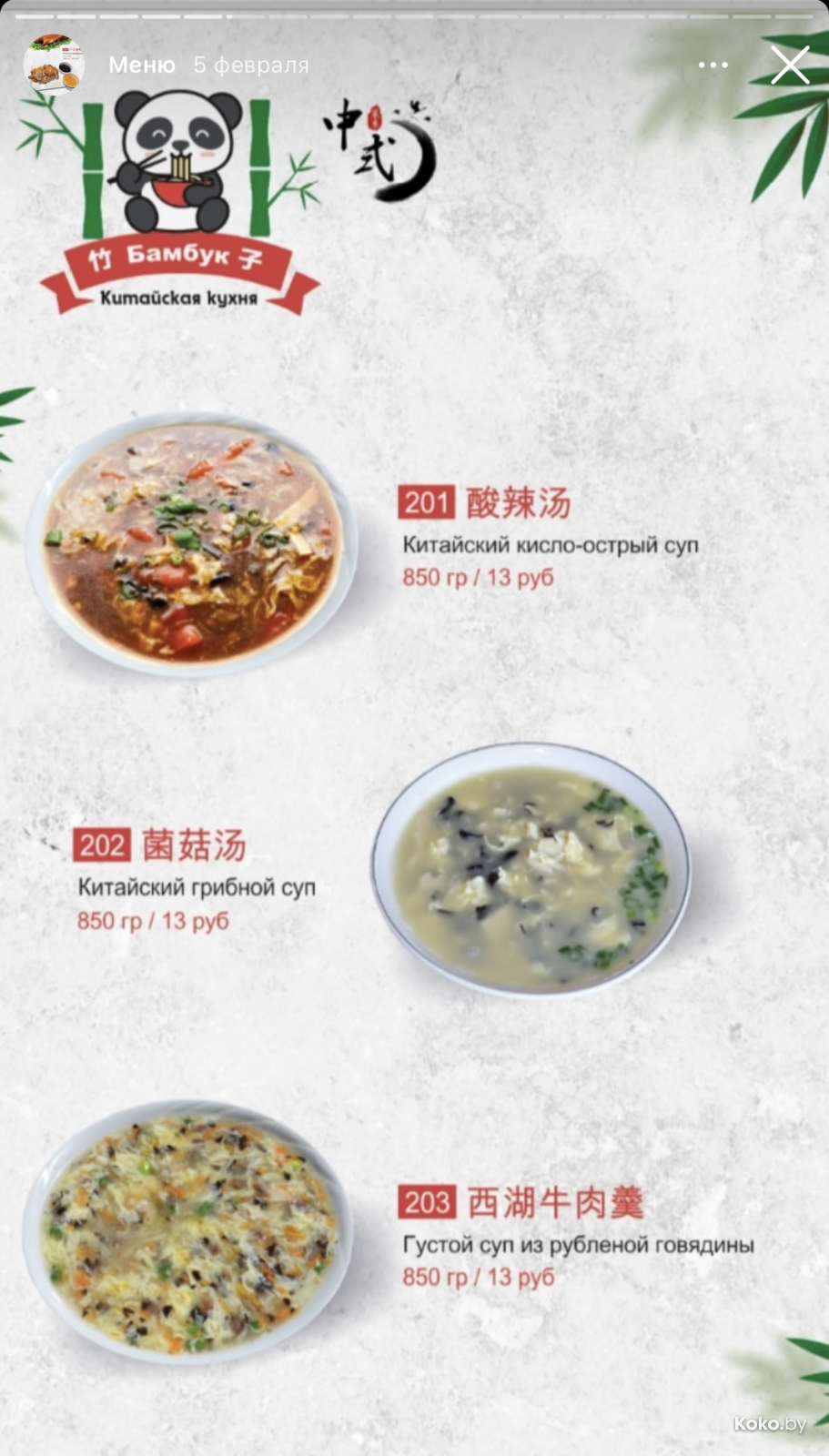Close the story viewer
Image resolution: width=829 pixels, height=1456 pixels.
pos(789,66)
